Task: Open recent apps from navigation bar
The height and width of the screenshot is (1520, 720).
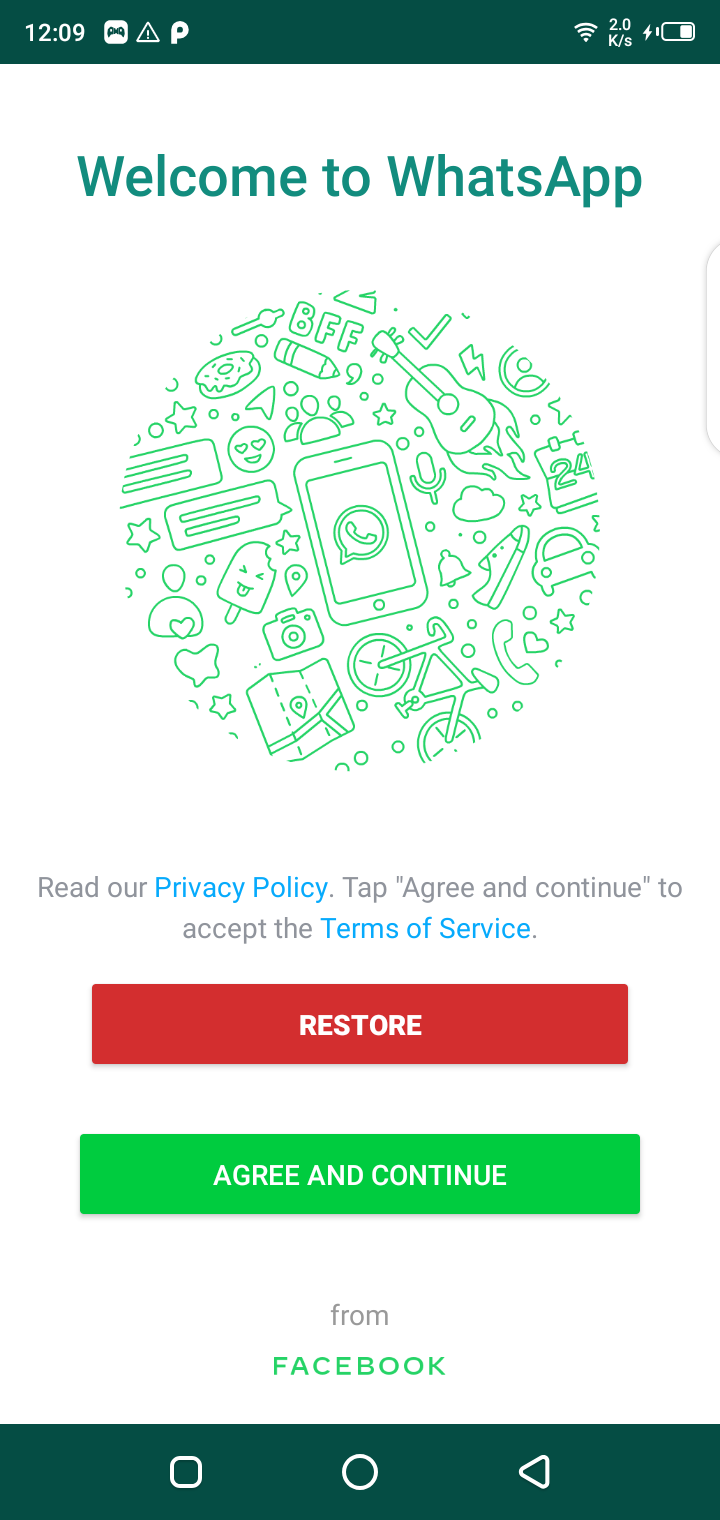Action: click(186, 1471)
